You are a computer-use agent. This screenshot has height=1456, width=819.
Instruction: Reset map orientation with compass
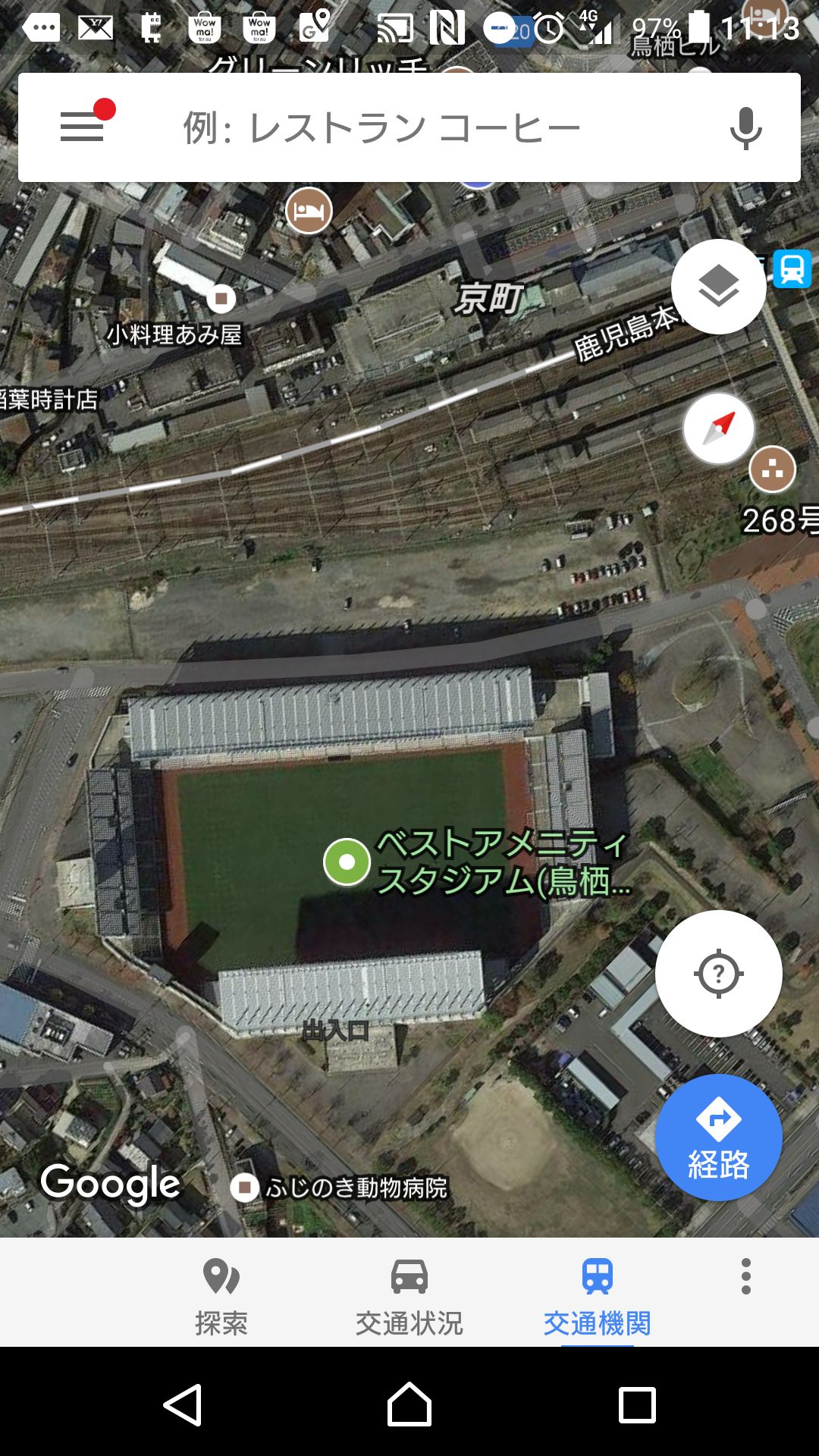tap(718, 428)
